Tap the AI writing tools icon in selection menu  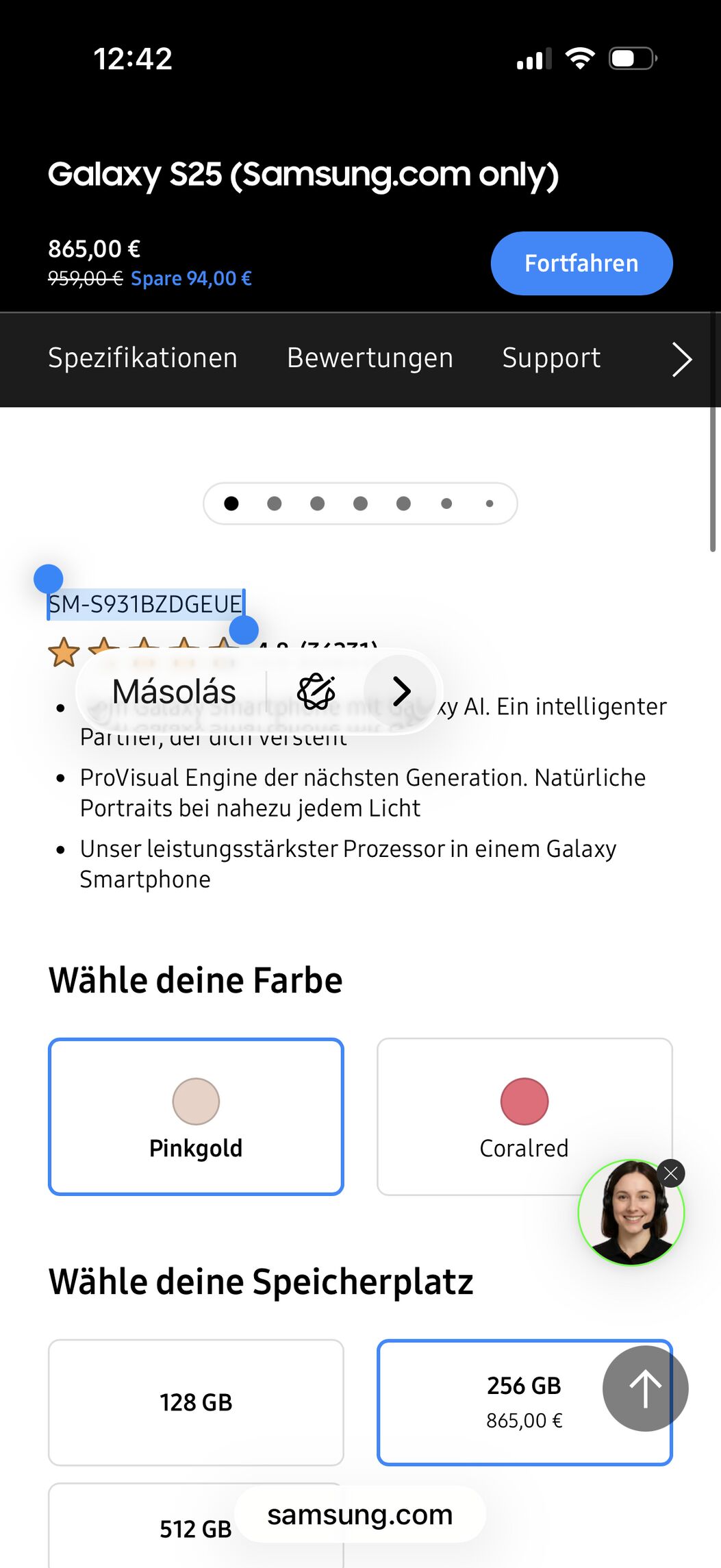click(316, 691)
